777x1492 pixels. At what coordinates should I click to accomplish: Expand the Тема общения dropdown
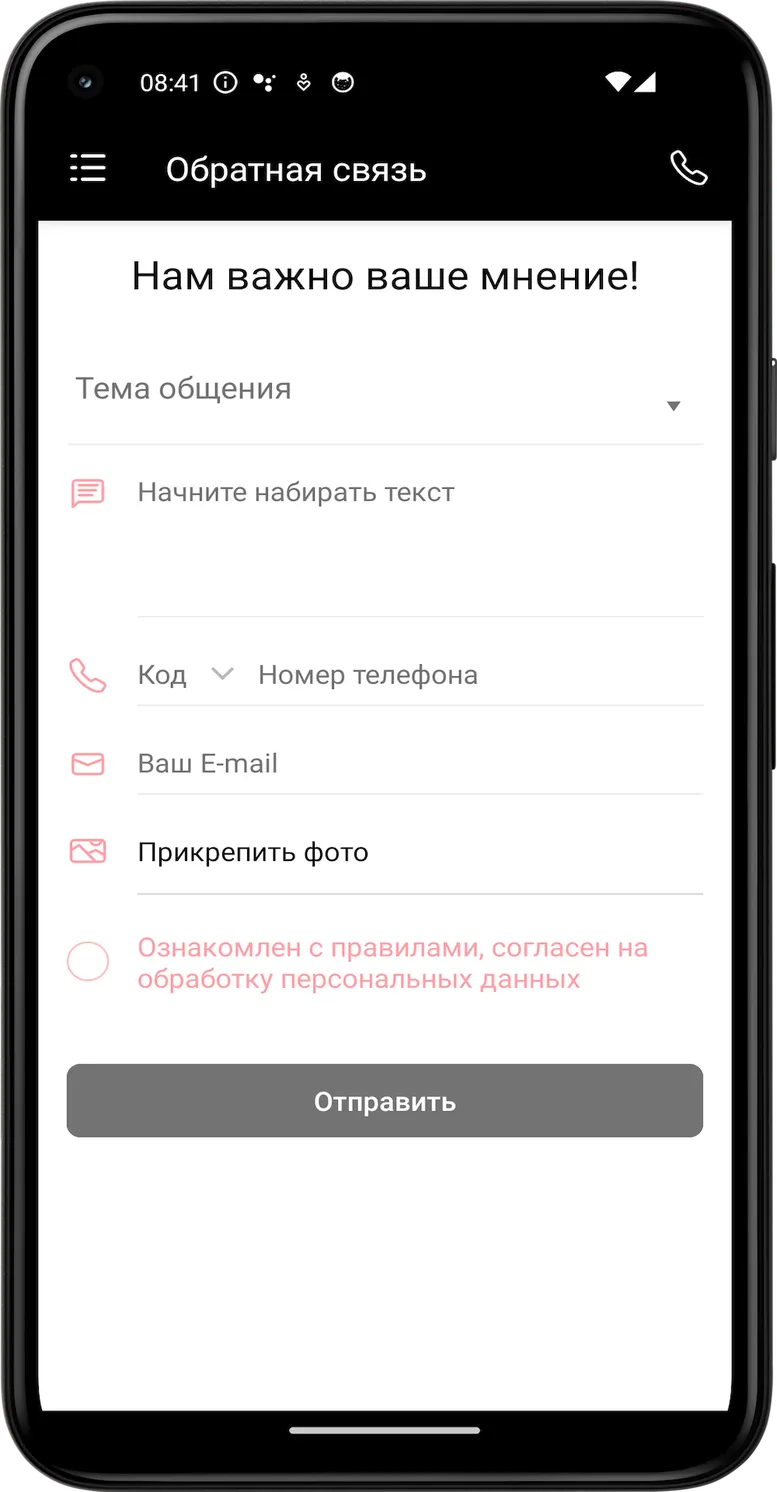(385, 397)
